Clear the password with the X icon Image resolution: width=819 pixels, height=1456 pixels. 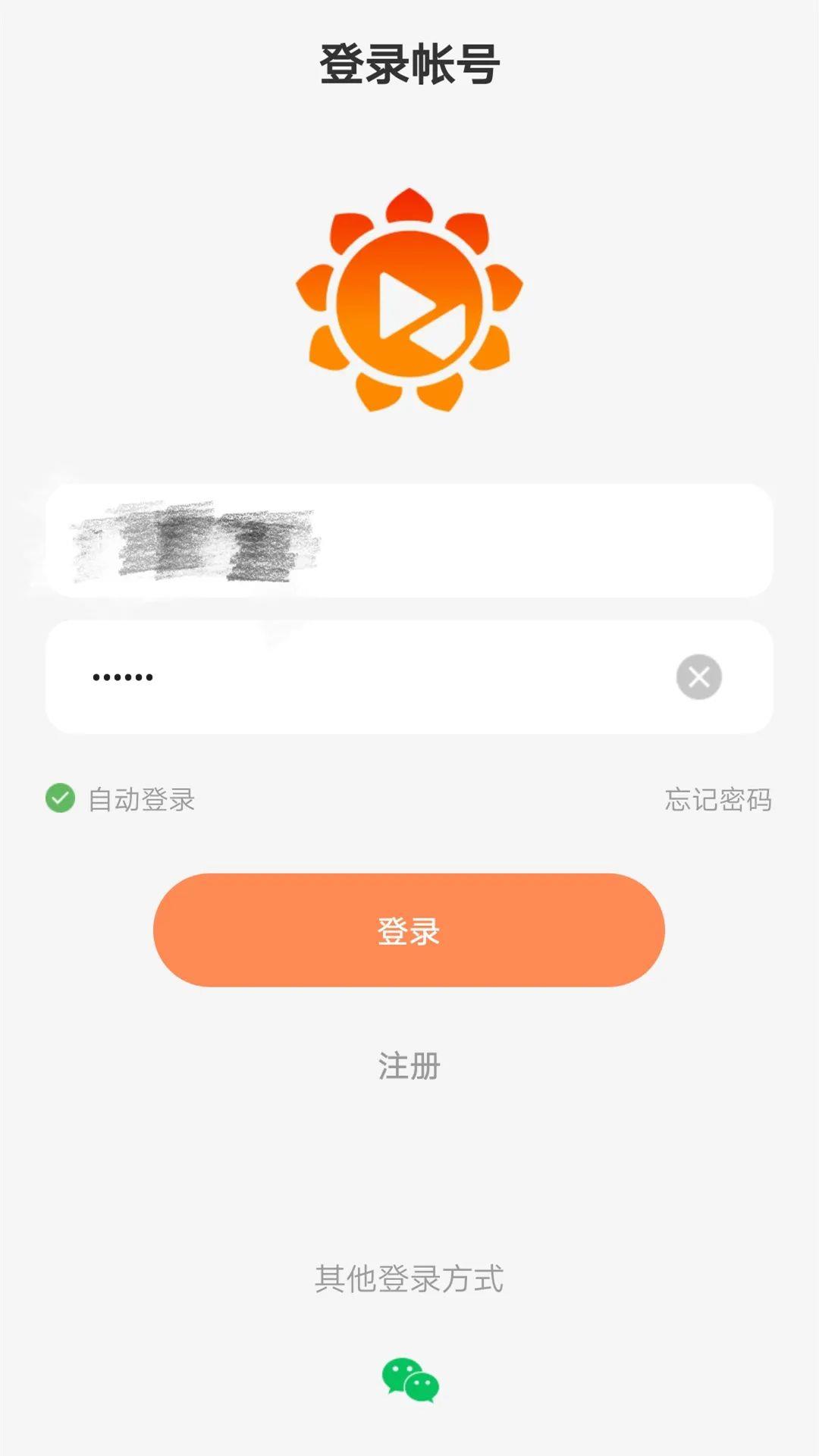click(x=698, y=677)
